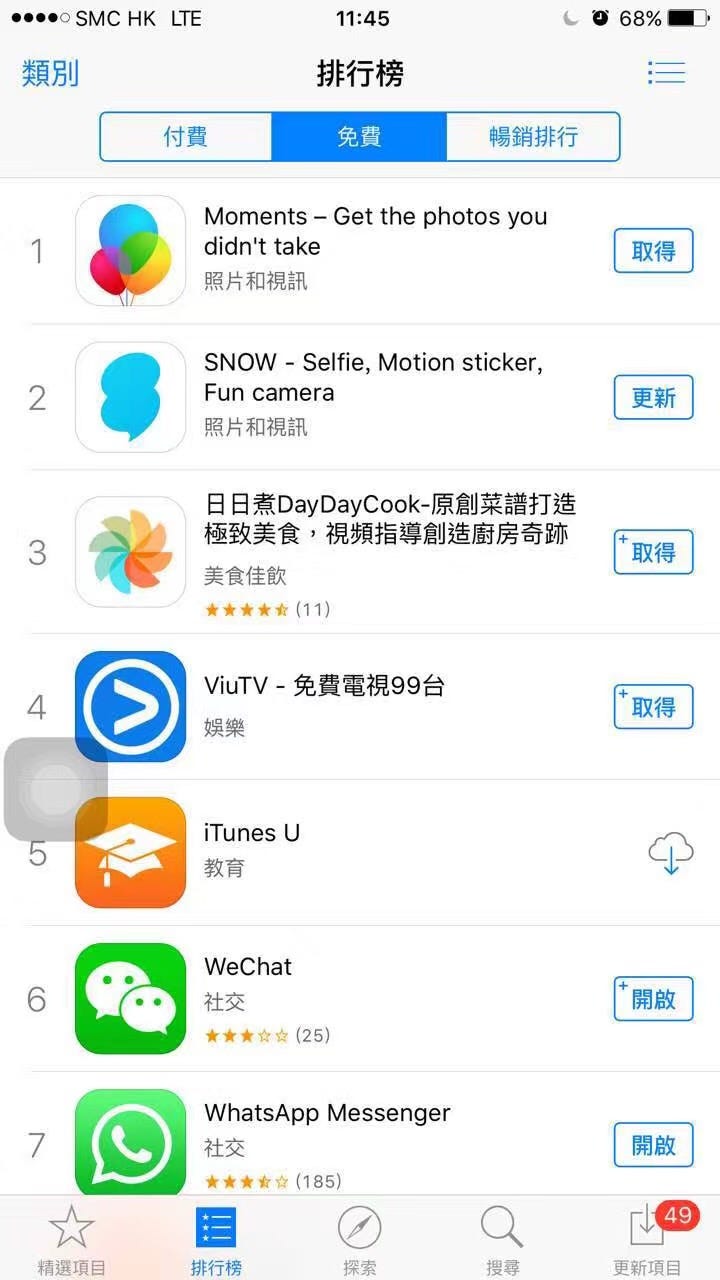The image size is (720, 1280).
Task: Open the 類別 categories link
Action: click(x=50, y=73)
